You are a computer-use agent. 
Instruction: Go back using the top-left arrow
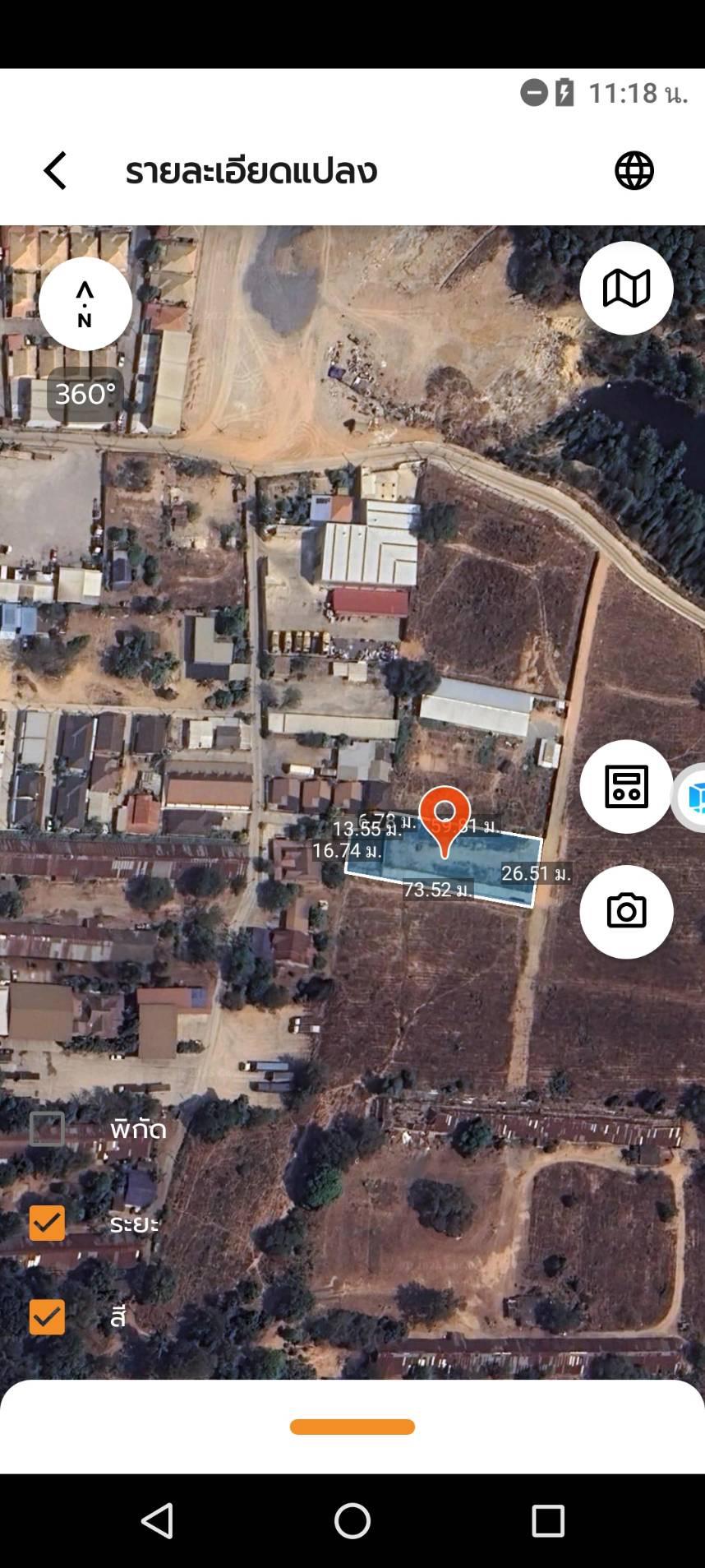55,171
